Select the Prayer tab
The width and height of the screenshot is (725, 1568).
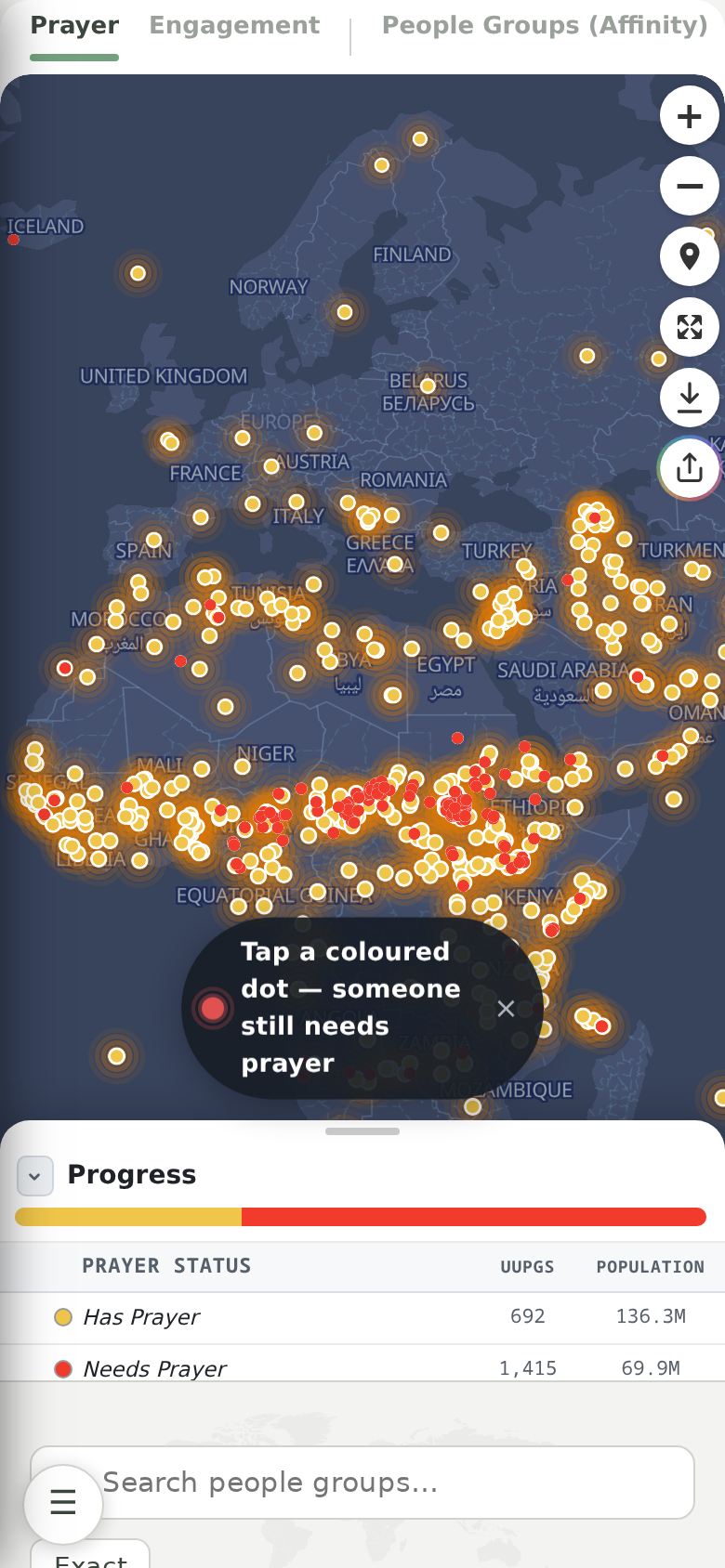(74, 25)
